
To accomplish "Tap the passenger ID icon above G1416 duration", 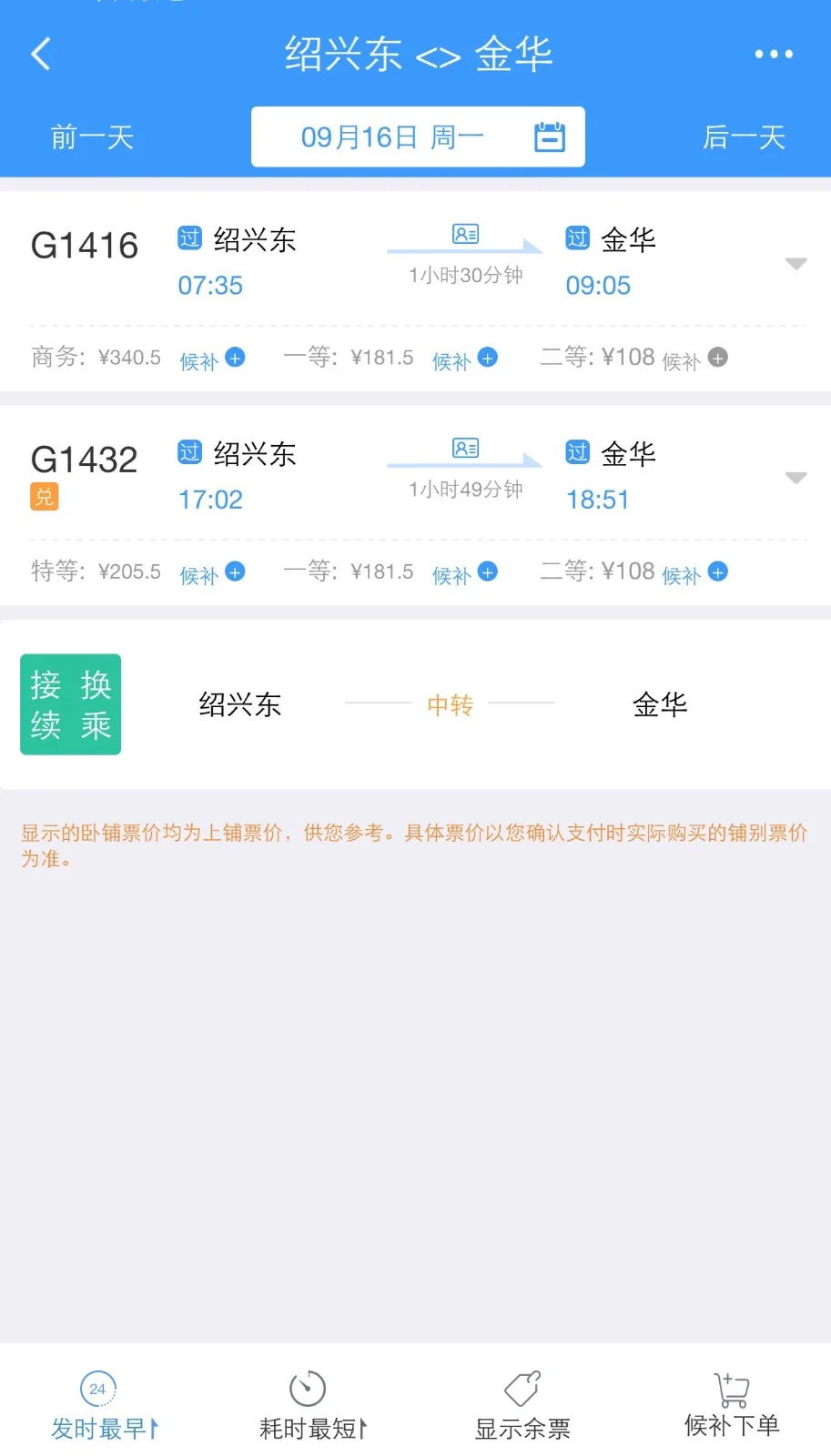I will pyautogui.click(x=465, y=234).
